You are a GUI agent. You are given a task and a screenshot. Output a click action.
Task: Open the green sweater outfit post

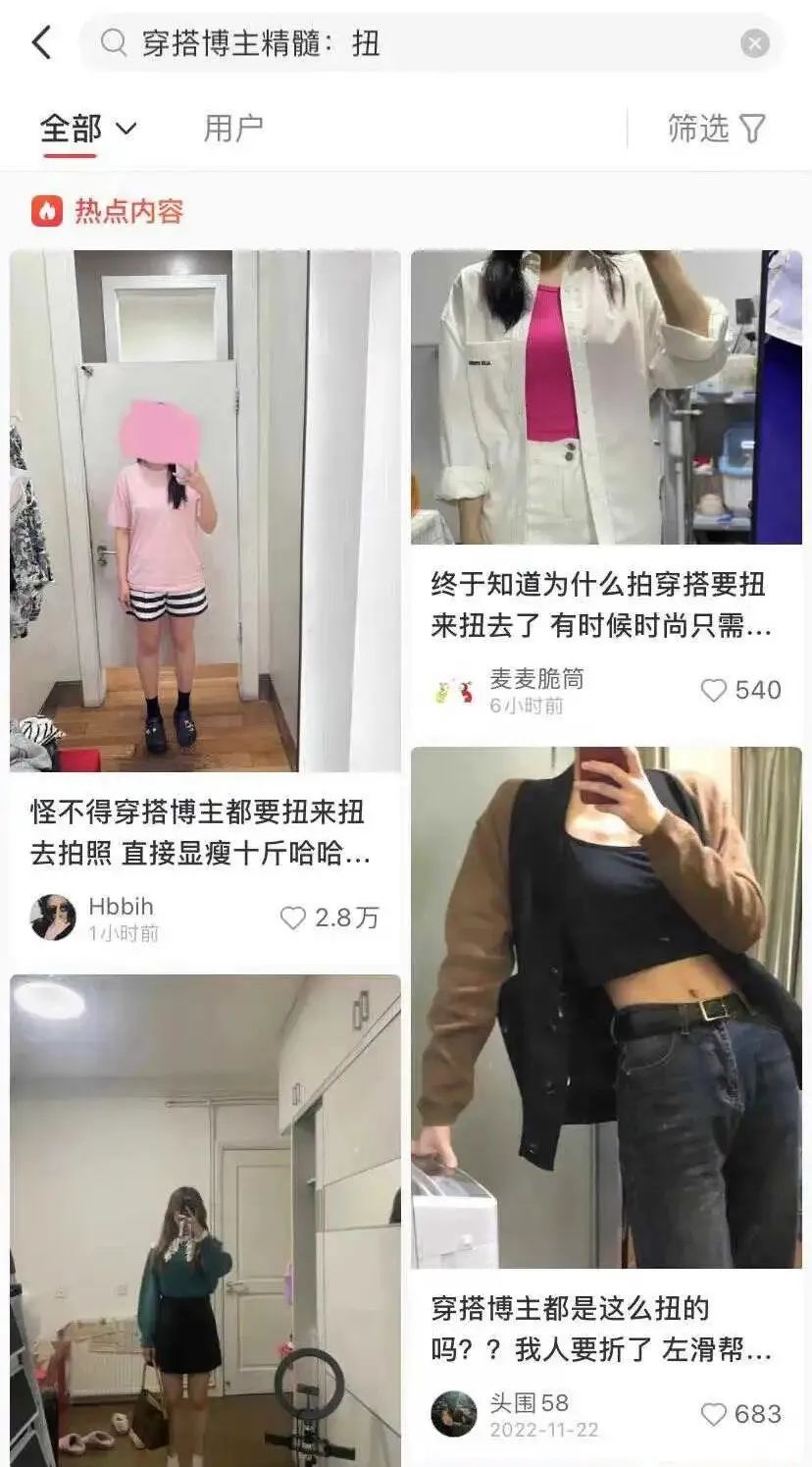(x=205, y=1217)
